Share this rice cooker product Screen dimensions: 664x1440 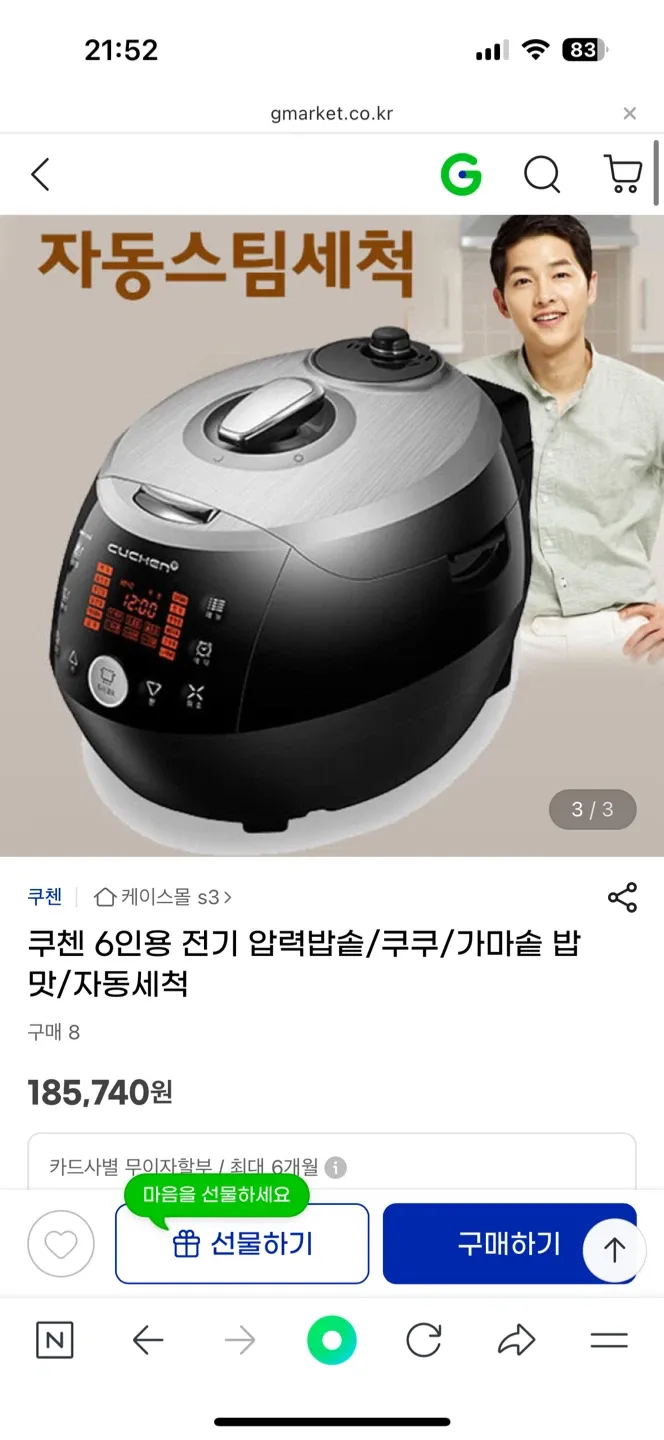(622, 897)
